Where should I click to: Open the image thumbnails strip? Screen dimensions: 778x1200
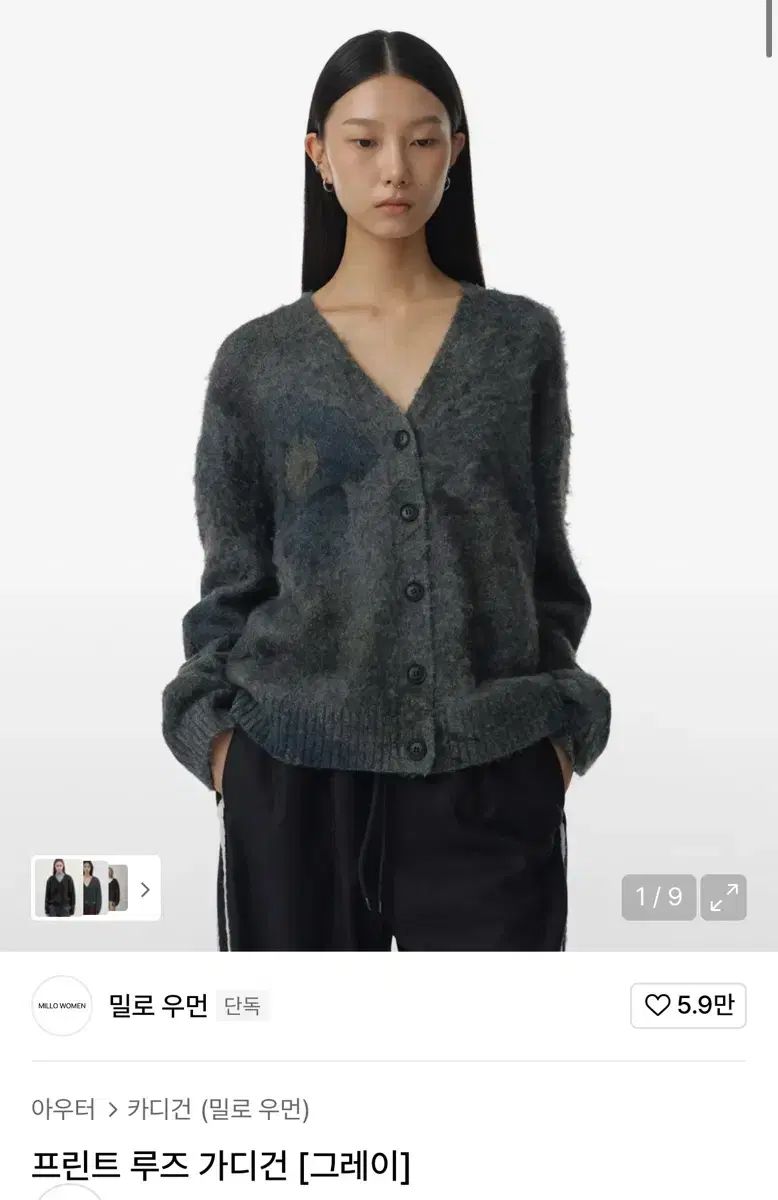click(x=96, y=888)
